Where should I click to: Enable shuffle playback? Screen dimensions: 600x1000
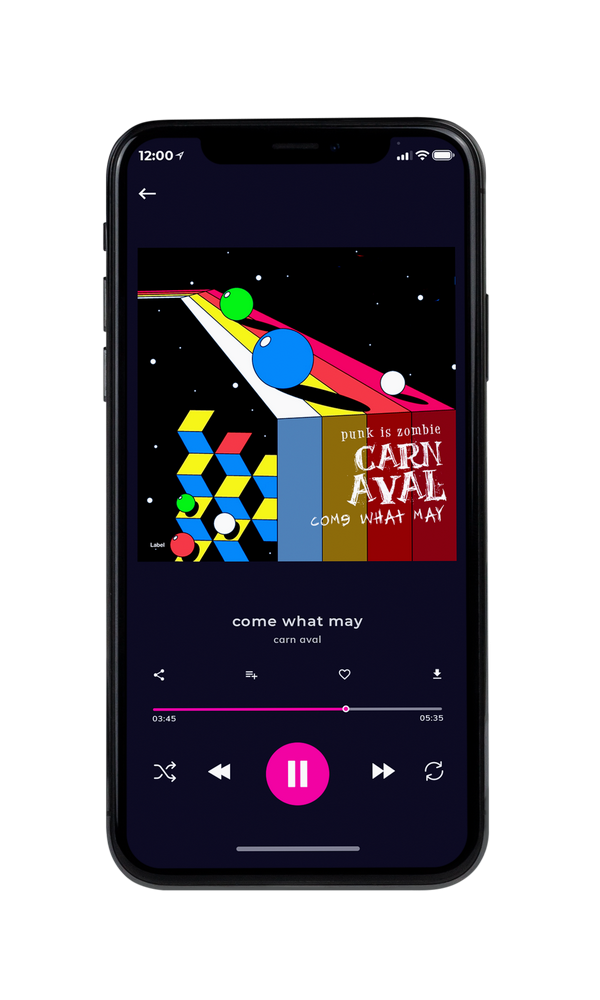point(165,772)
